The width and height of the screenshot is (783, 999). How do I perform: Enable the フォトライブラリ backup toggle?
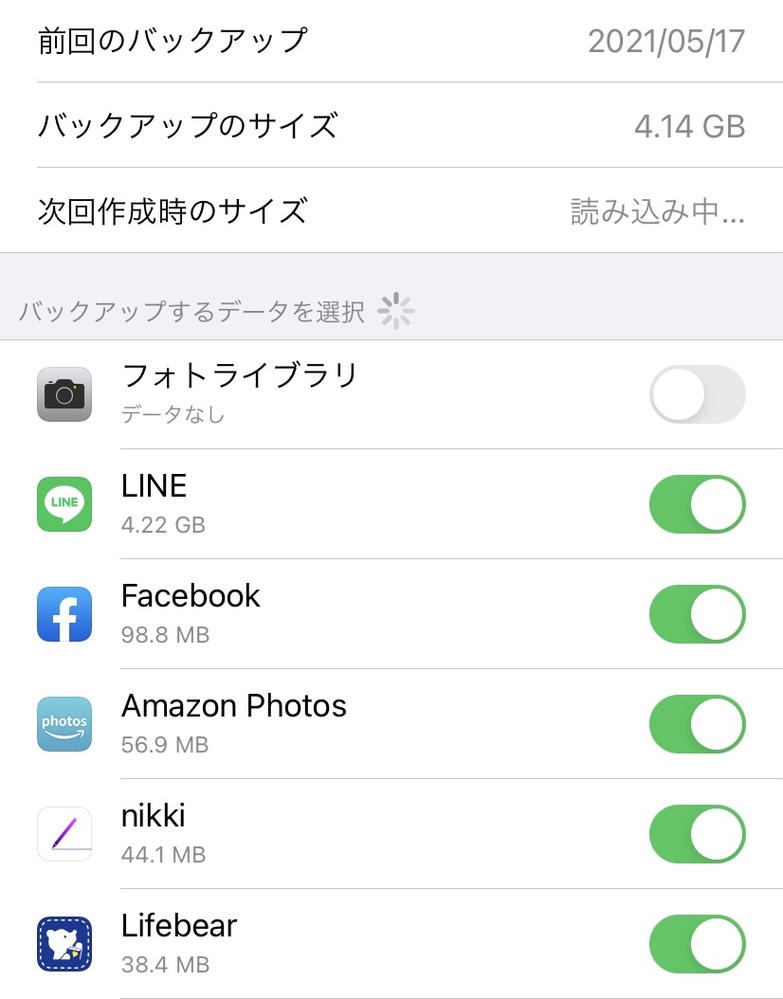click(697, 394)
